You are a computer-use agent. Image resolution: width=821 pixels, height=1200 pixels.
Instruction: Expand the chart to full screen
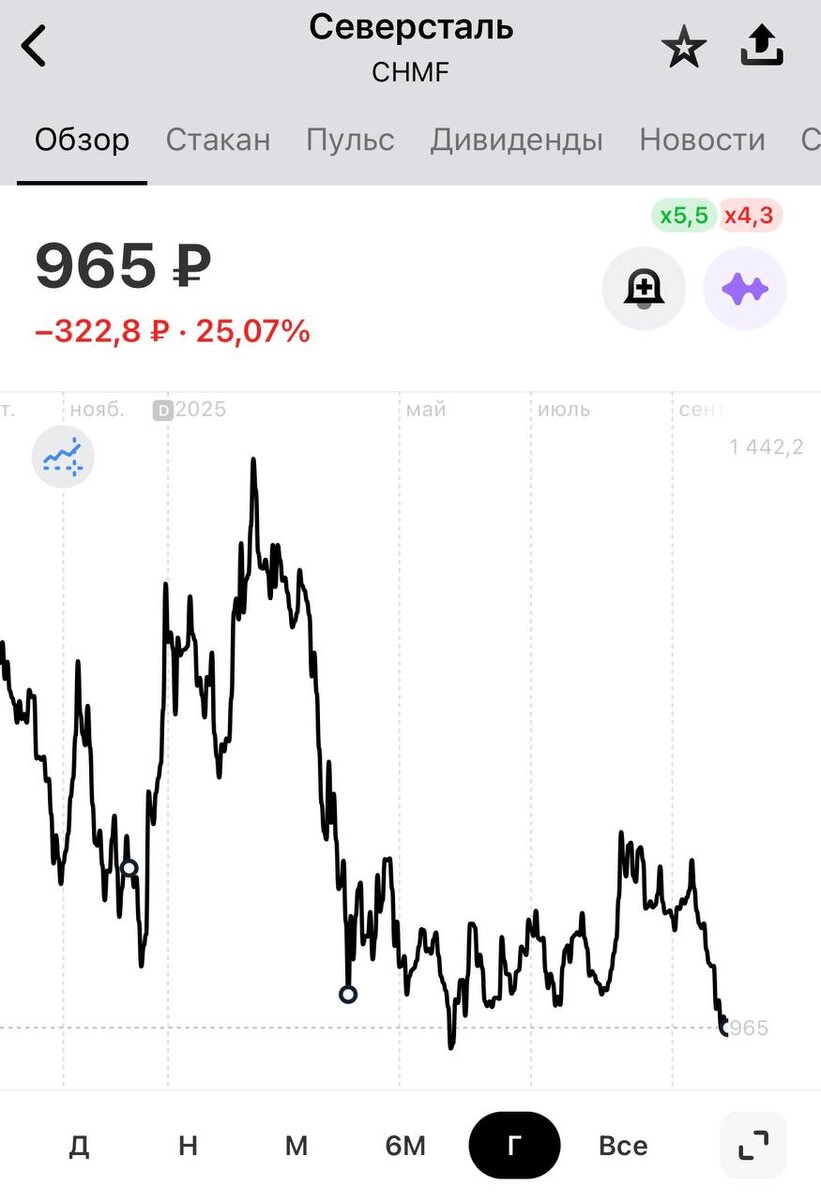(753, 1145)
